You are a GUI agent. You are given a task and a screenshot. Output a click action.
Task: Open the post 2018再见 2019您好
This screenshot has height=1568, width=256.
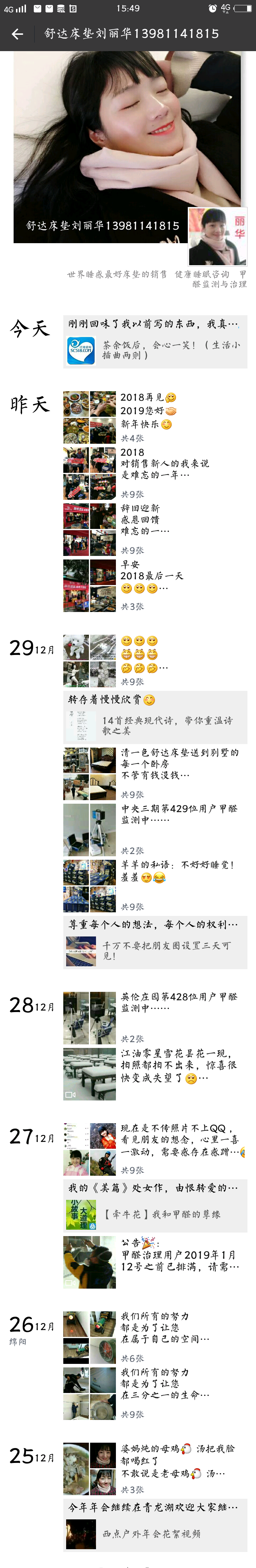(x=155, y=416)
